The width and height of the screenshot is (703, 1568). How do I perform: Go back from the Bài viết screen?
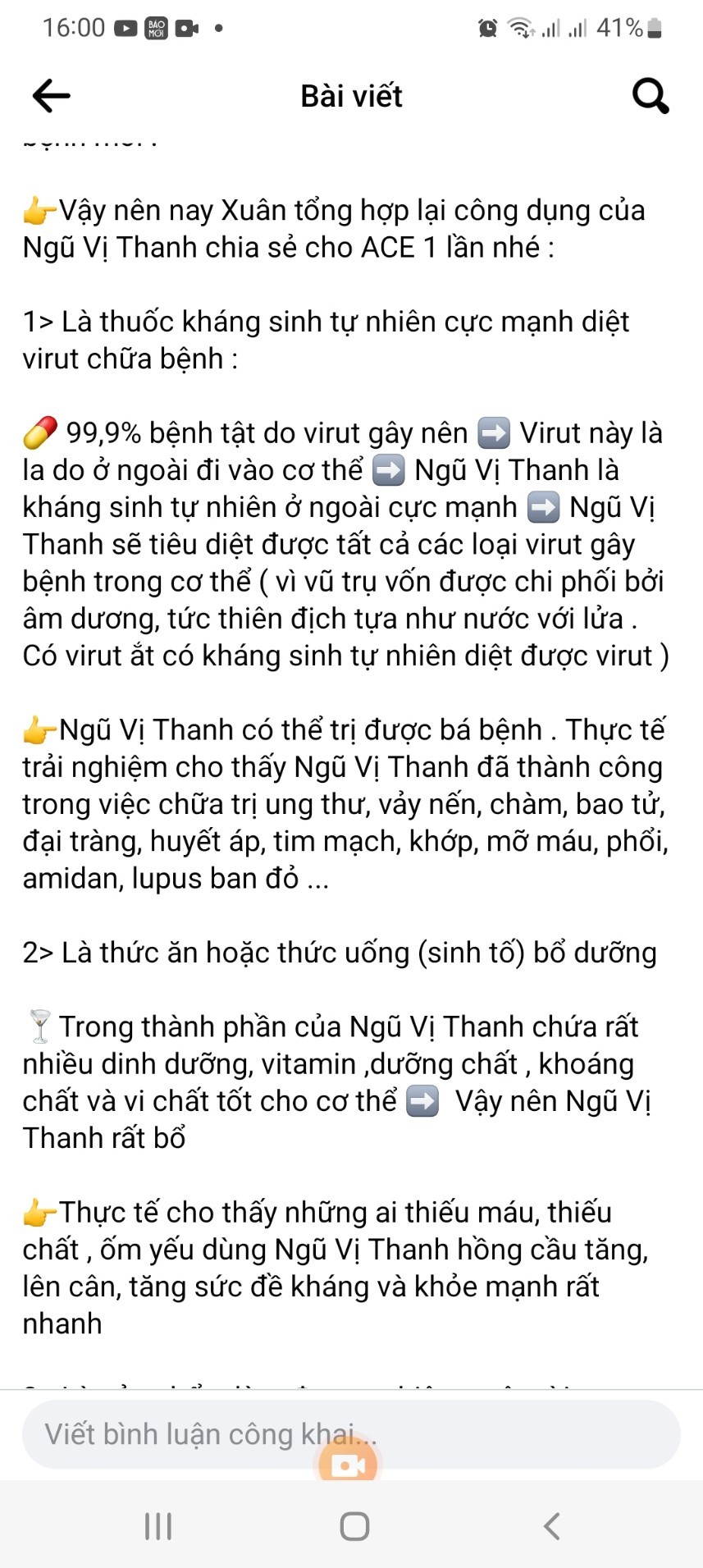(51, 96)
